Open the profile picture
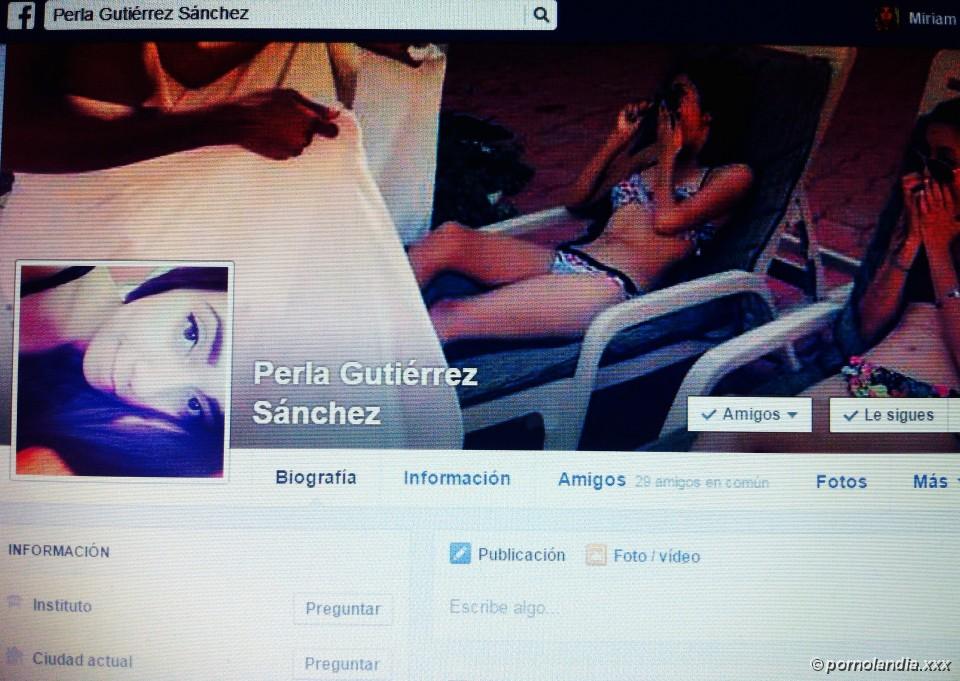Screen dimensions: 960x681 pos(123,370)
